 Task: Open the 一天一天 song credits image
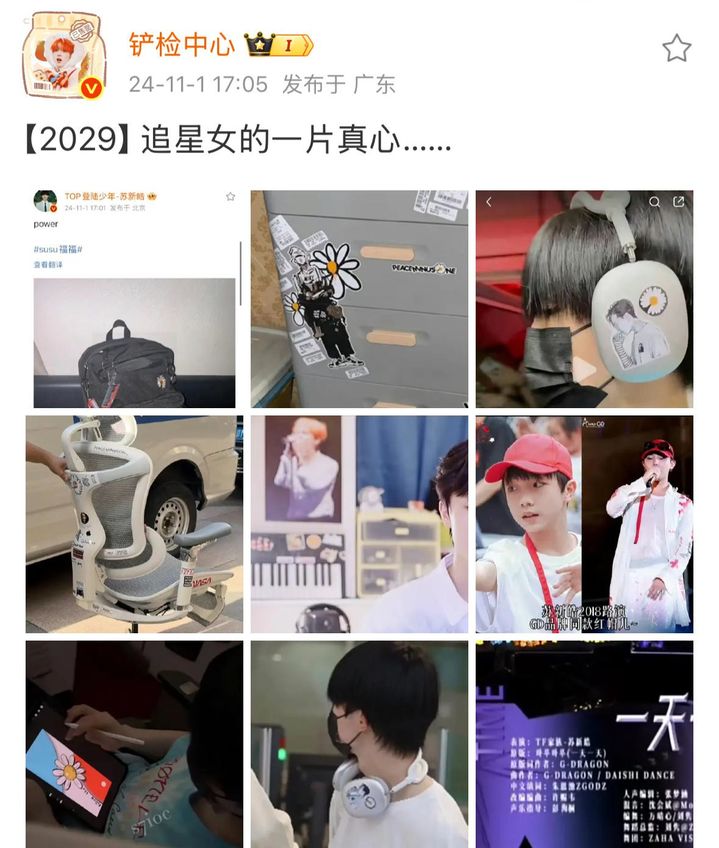click(584, 744)
